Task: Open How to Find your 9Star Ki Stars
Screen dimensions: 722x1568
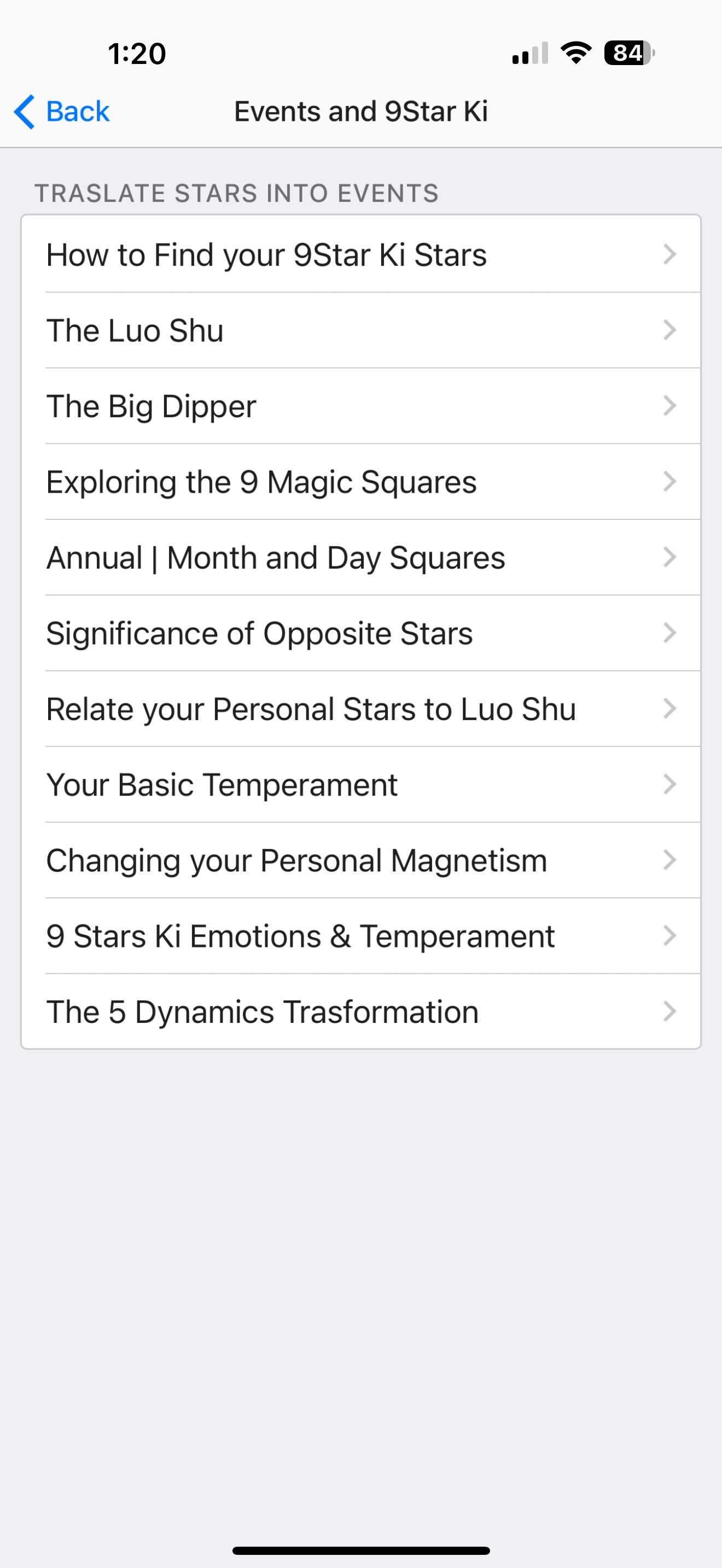Action: tap(361, 254)
